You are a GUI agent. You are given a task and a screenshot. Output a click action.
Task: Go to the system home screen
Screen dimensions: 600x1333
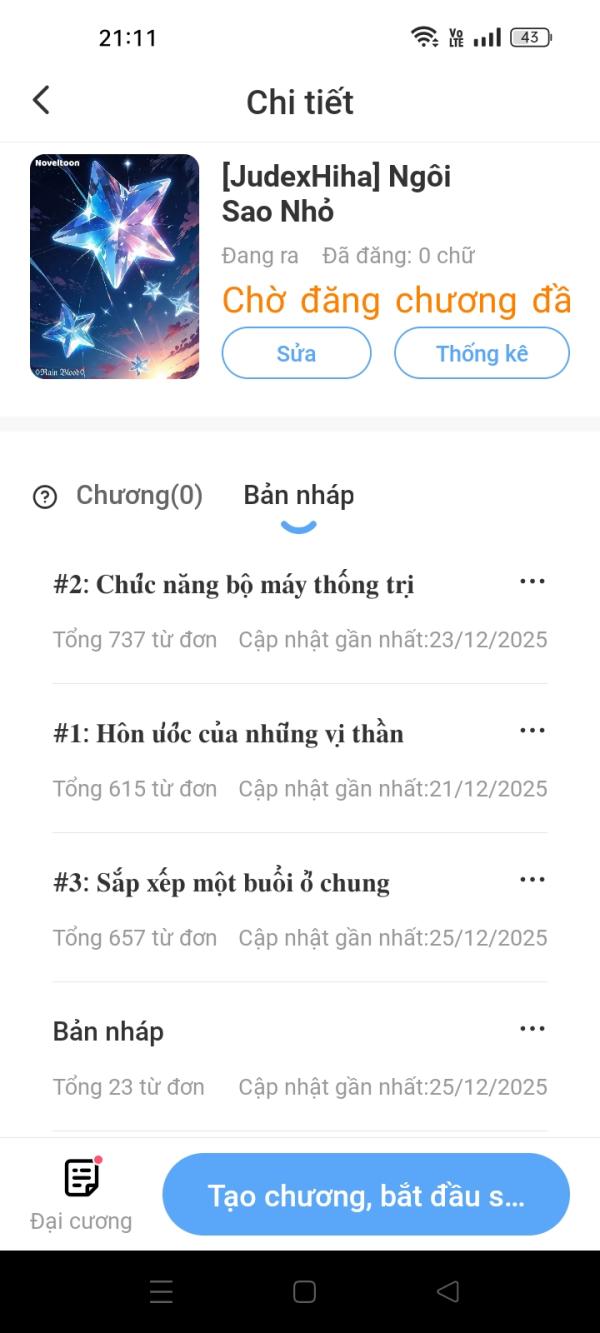304,1292
